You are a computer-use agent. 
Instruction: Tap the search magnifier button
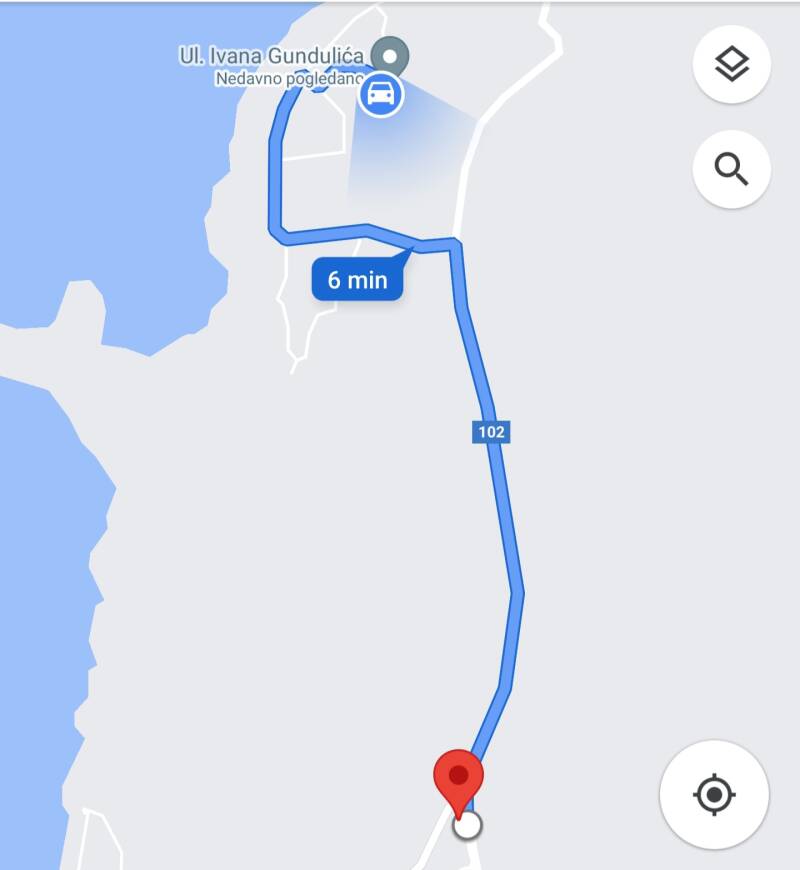[x=732, y=170]
